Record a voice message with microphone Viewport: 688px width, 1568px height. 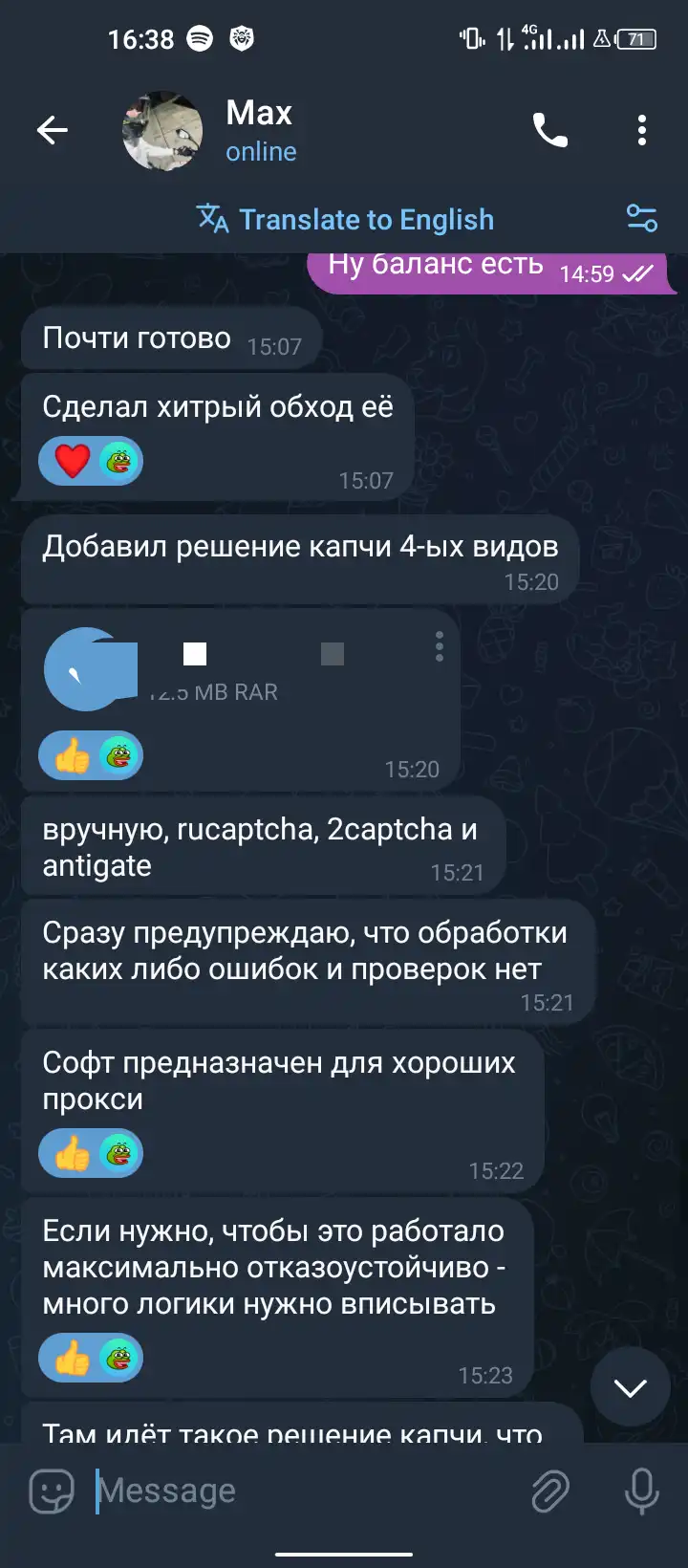point(641,1491)
